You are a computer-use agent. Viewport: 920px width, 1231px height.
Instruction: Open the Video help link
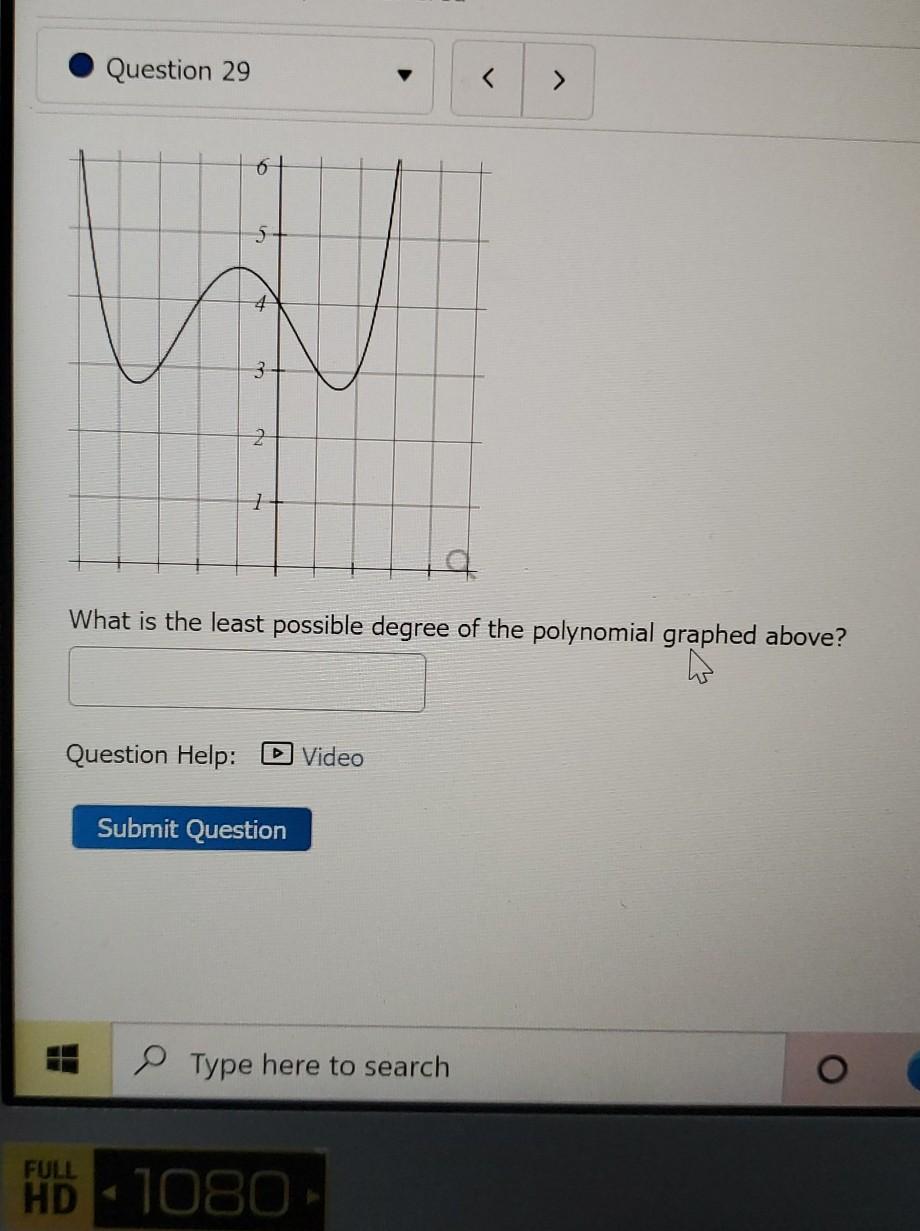[313, 757]
